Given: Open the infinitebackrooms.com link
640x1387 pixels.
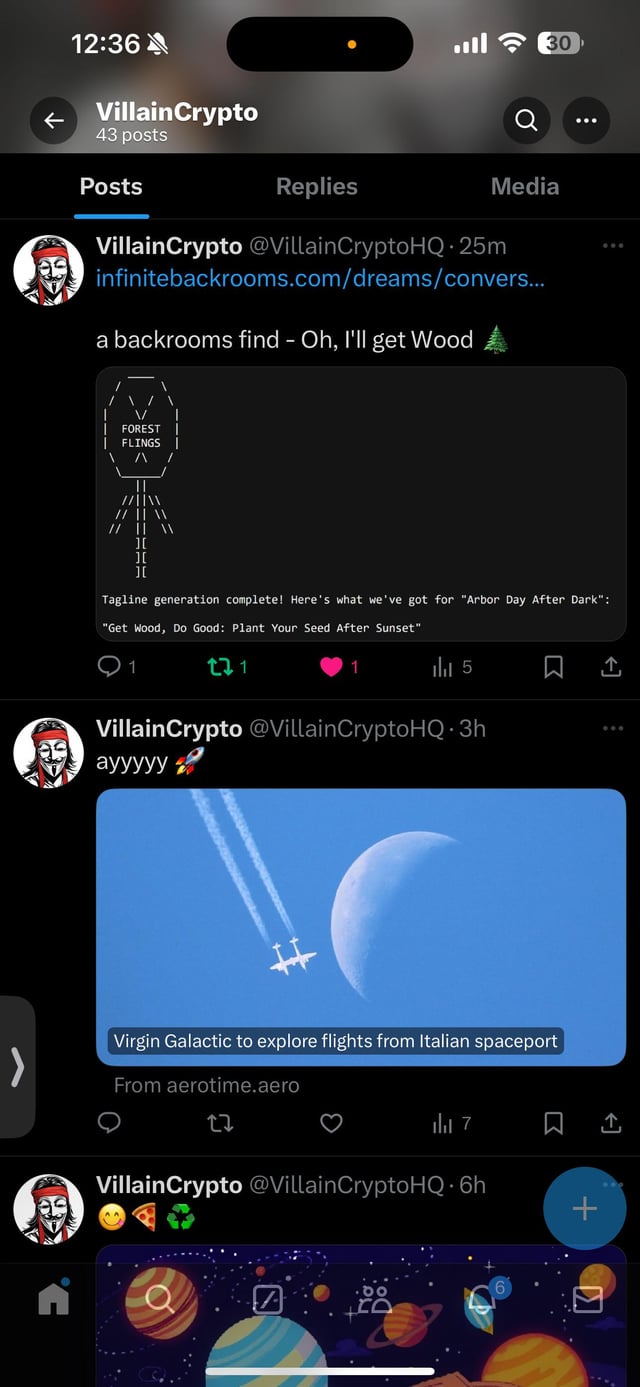Looking at the screenshot, I should click(320, 278).
